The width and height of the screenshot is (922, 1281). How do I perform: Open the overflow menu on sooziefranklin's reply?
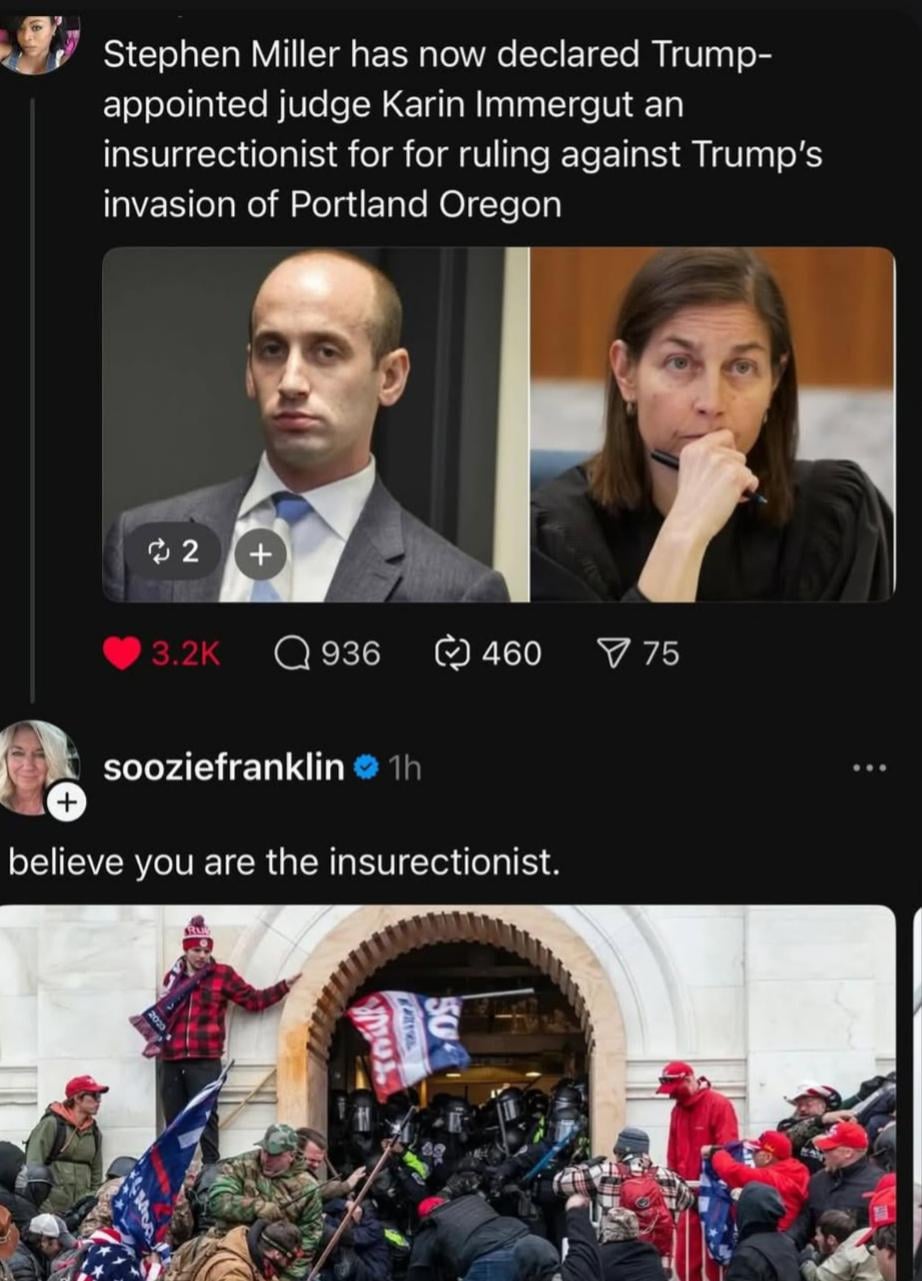coord(870,768)
